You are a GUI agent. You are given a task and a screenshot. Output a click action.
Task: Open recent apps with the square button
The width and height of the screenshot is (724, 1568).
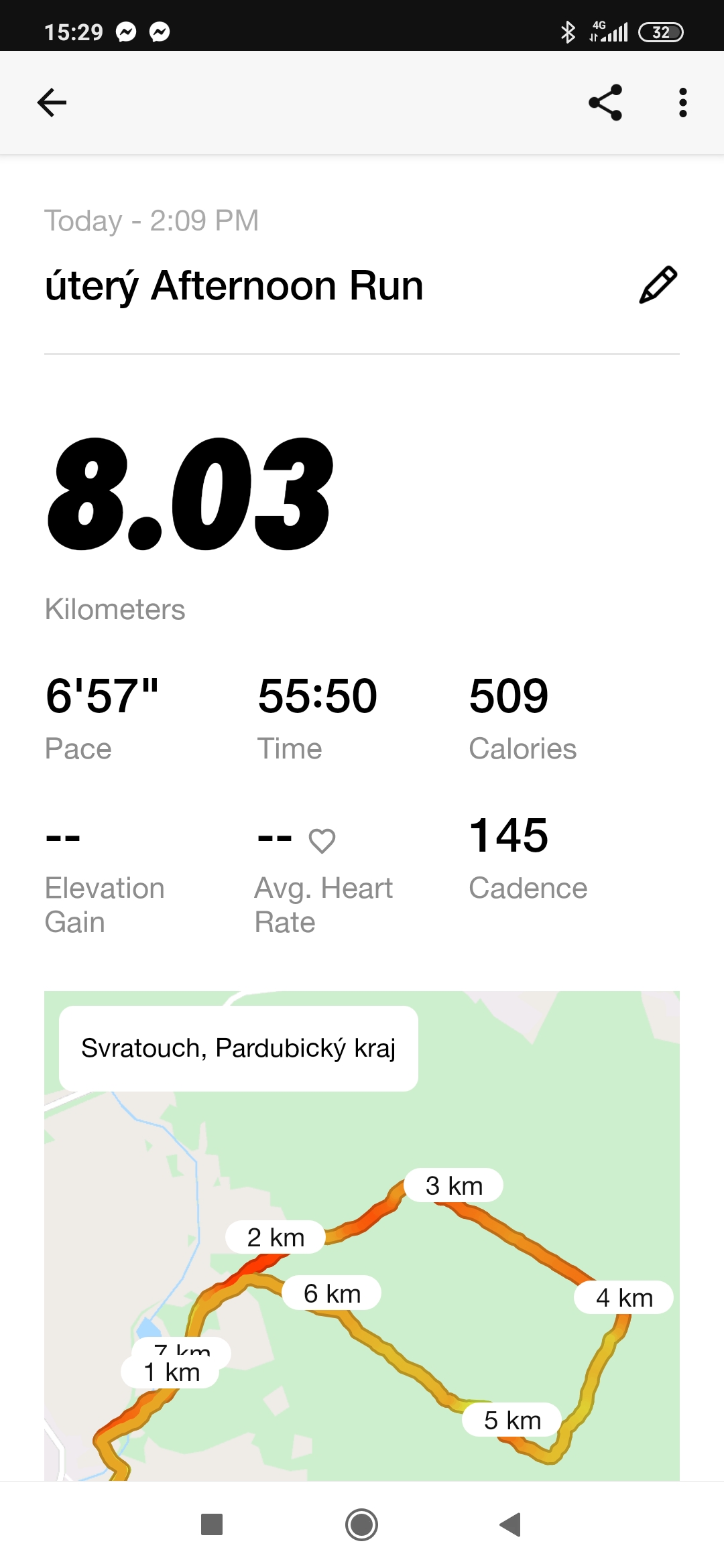[212, 1524]
